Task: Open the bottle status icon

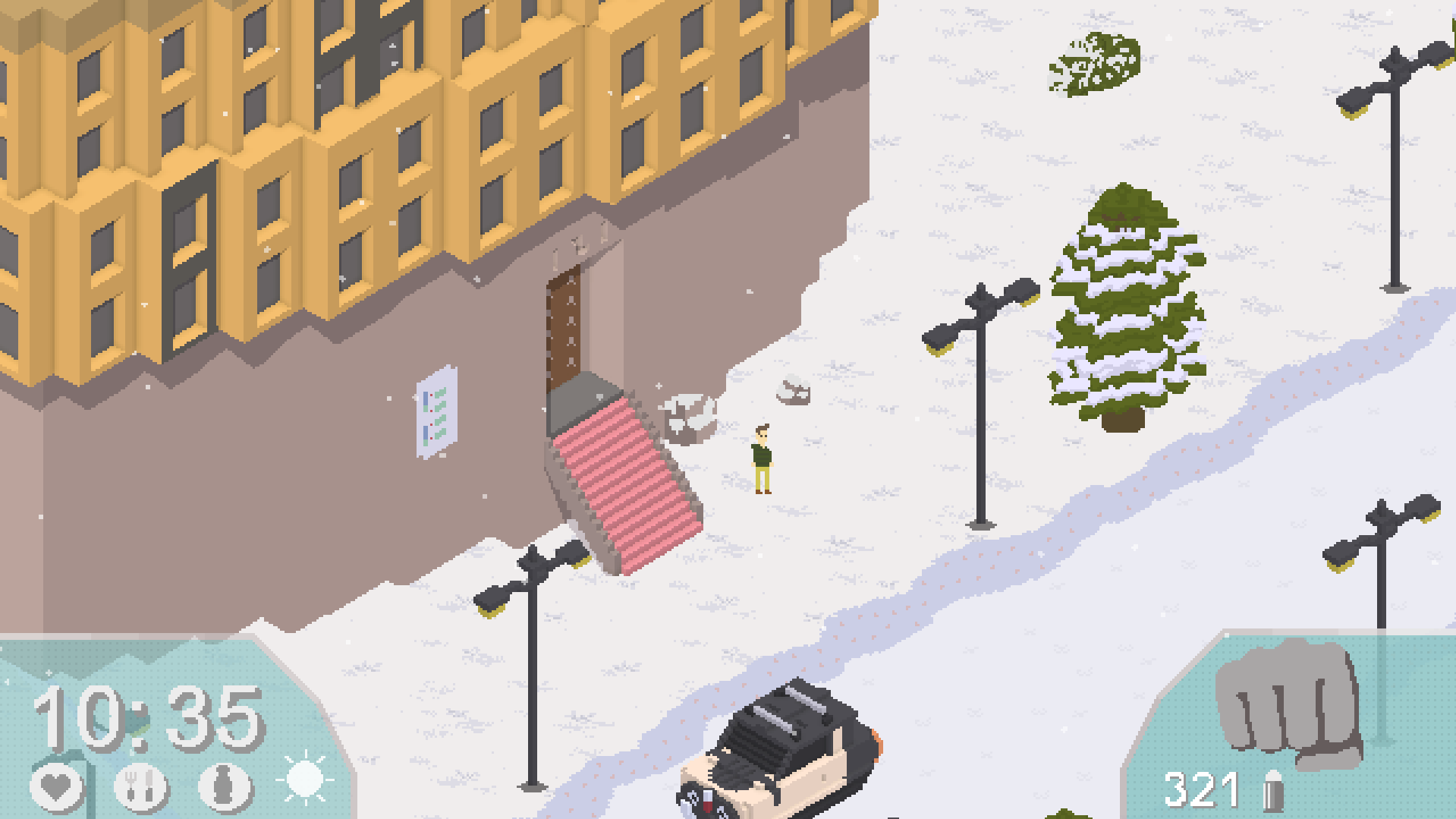Action: tap(225, 786)
